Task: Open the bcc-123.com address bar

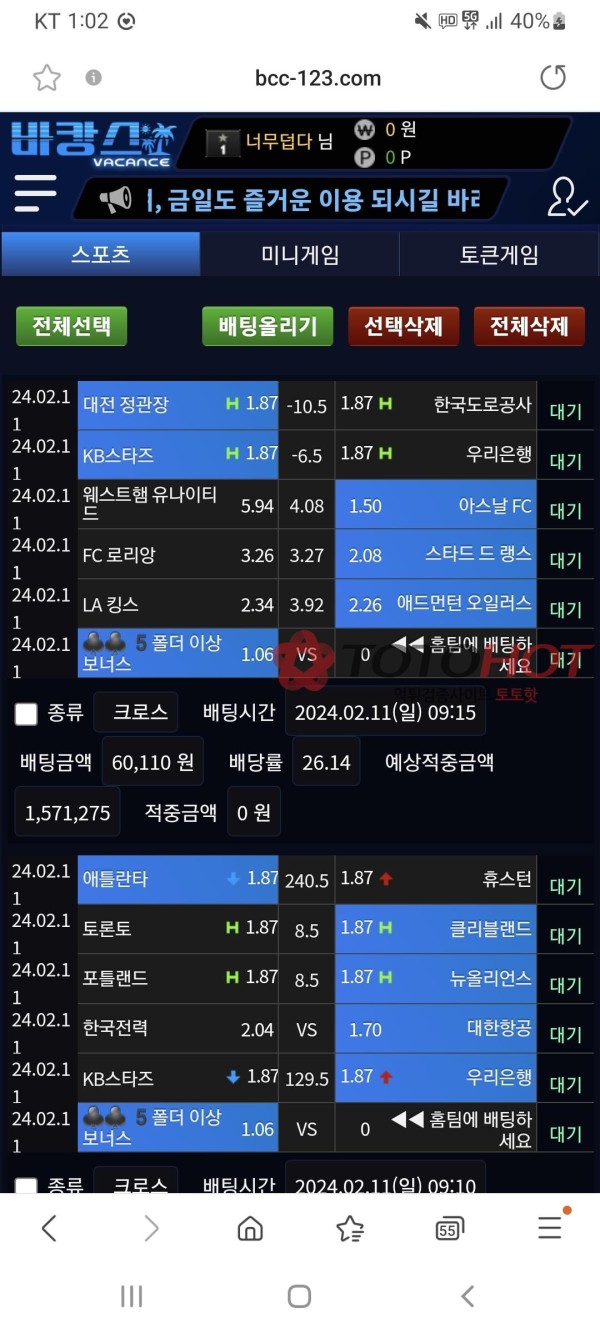Action: click(x=317, y=78)
